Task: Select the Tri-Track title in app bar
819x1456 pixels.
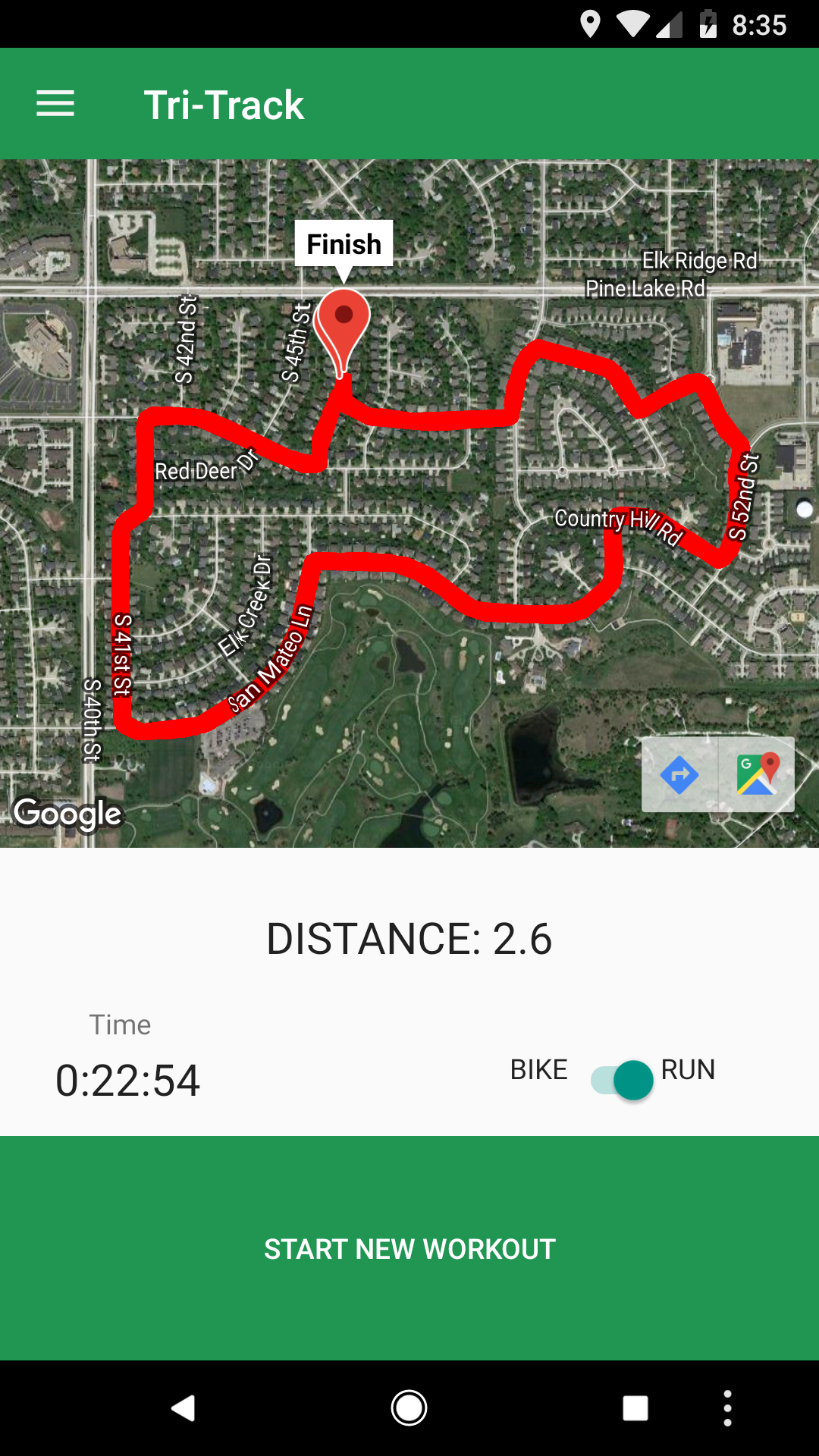Action: click(224, 104)
